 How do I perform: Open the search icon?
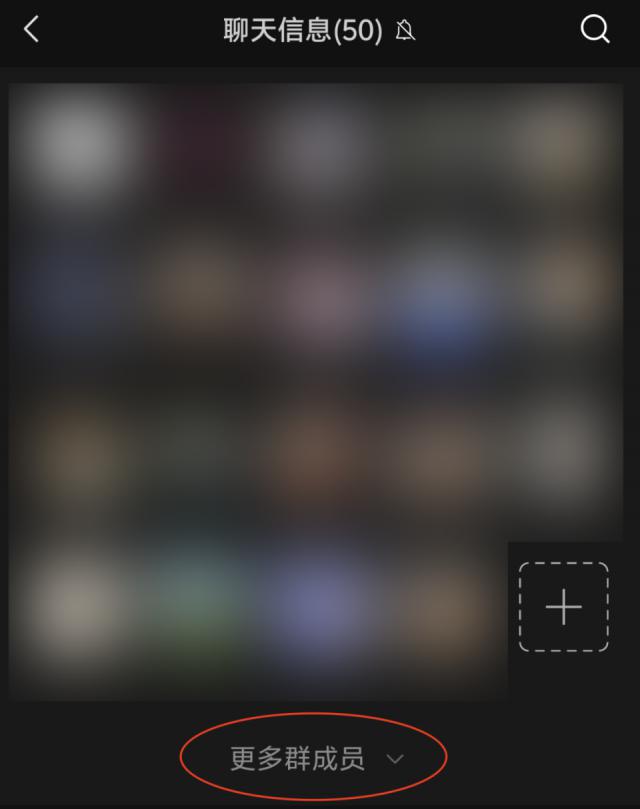595,30
